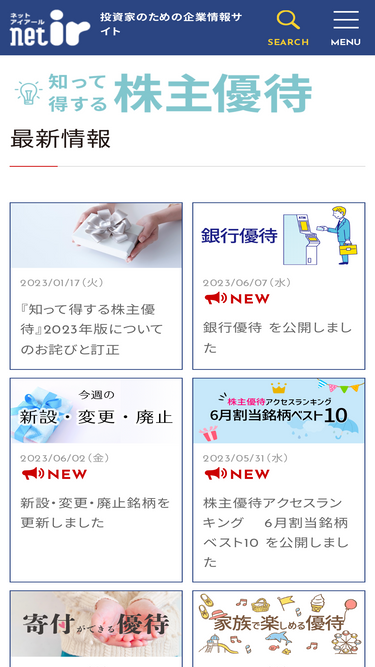Screen dimensions: 375x667
Task: Open the SEARCH magnifier icon
Action: 288,28
